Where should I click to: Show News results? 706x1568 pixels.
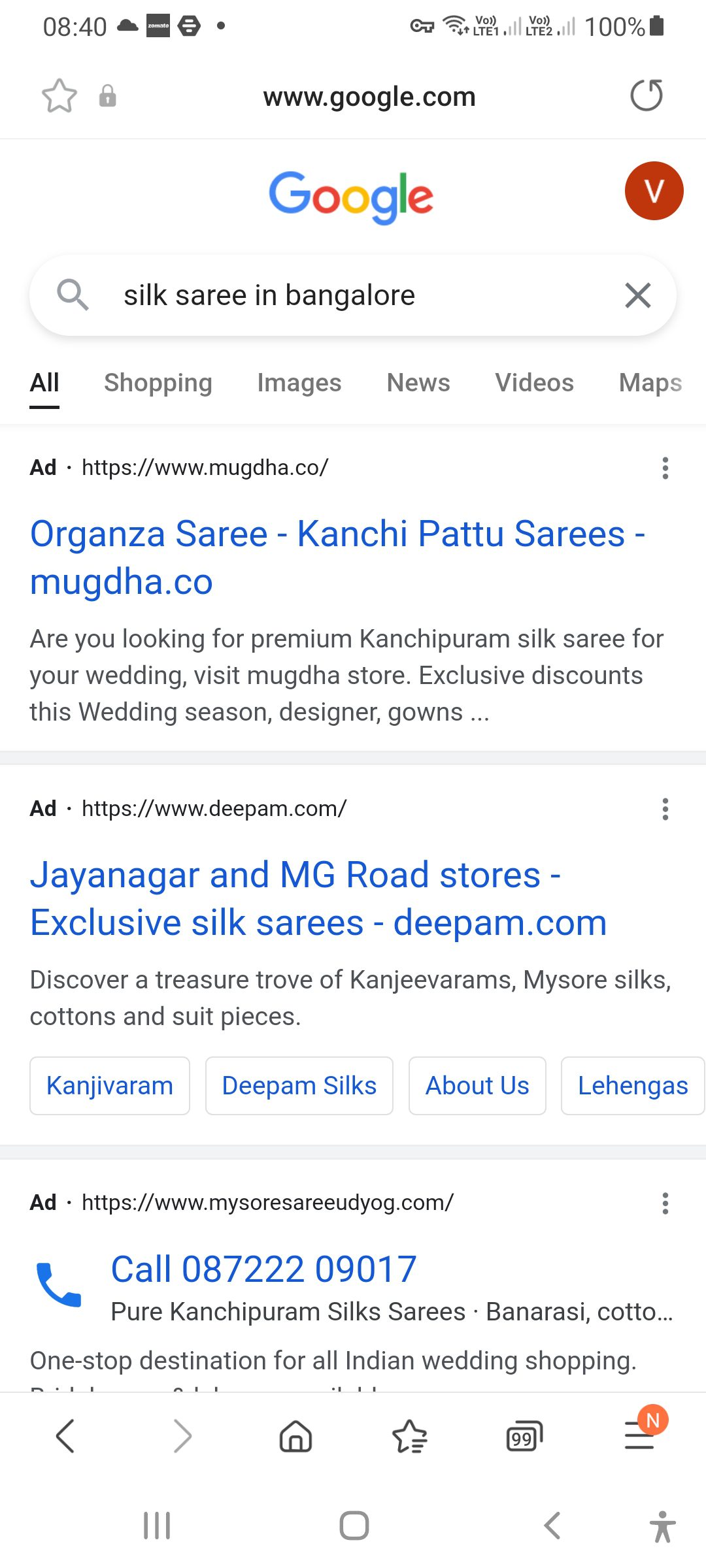pos(418,383)
